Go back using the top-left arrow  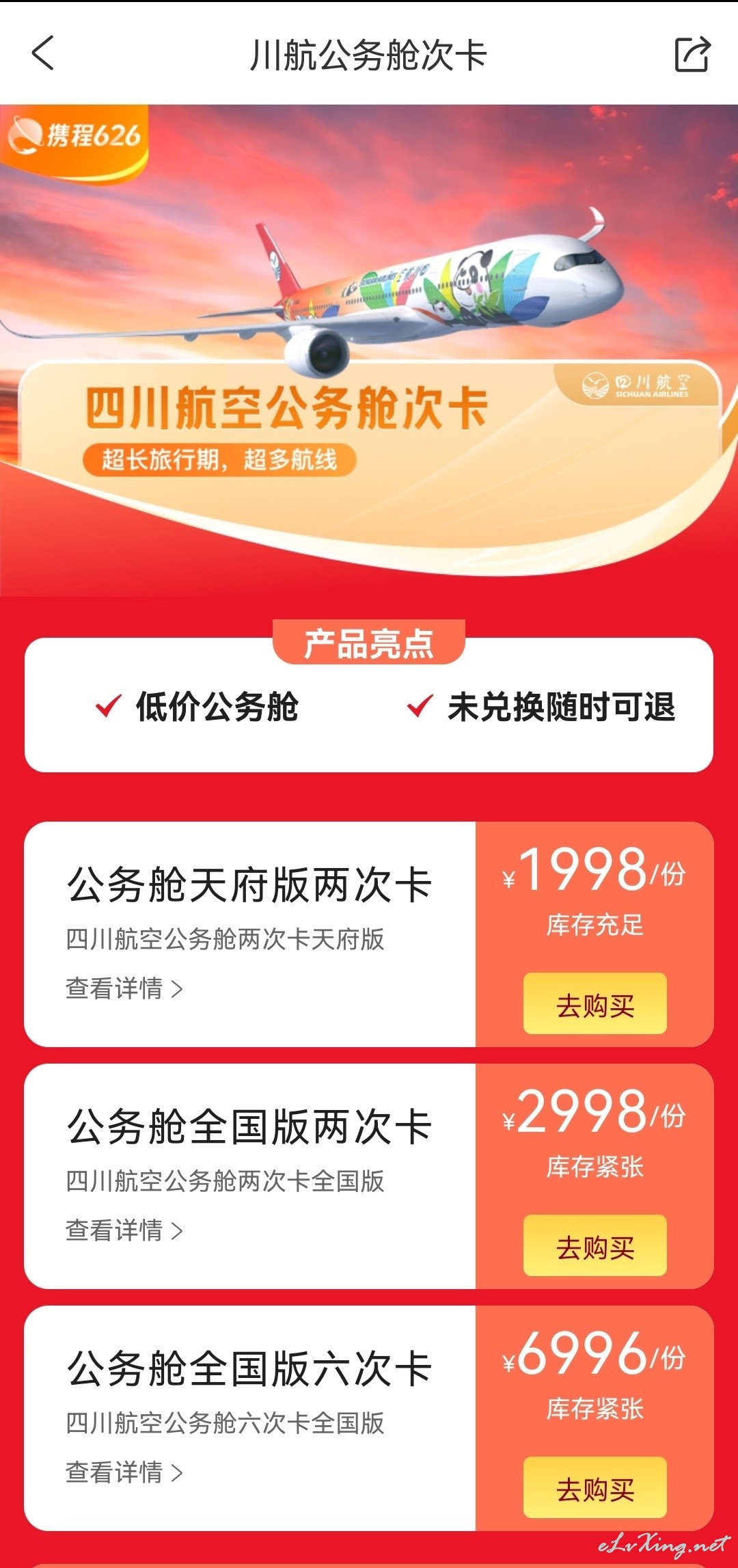click(42, 53)
